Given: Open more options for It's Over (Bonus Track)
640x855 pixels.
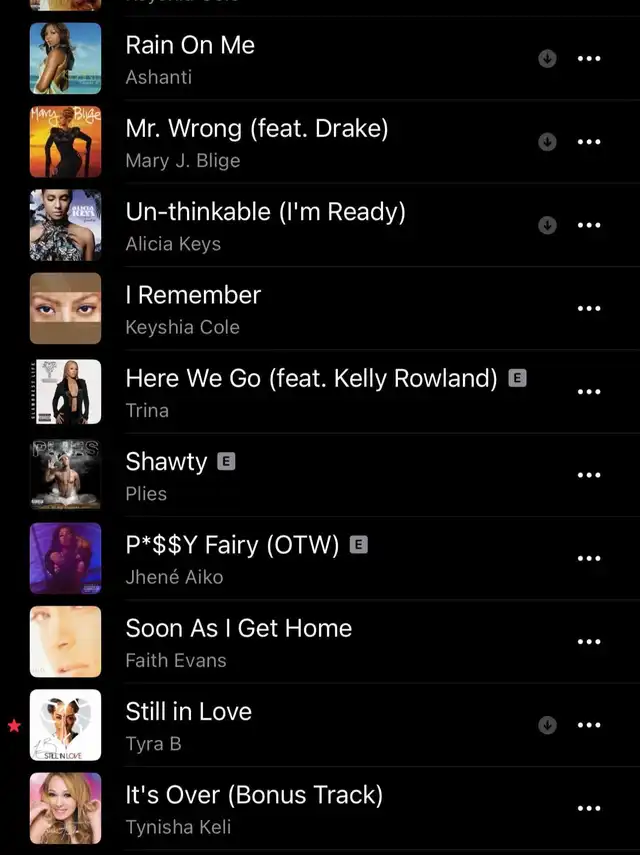Looking at the screenshot, I should 589,808.
